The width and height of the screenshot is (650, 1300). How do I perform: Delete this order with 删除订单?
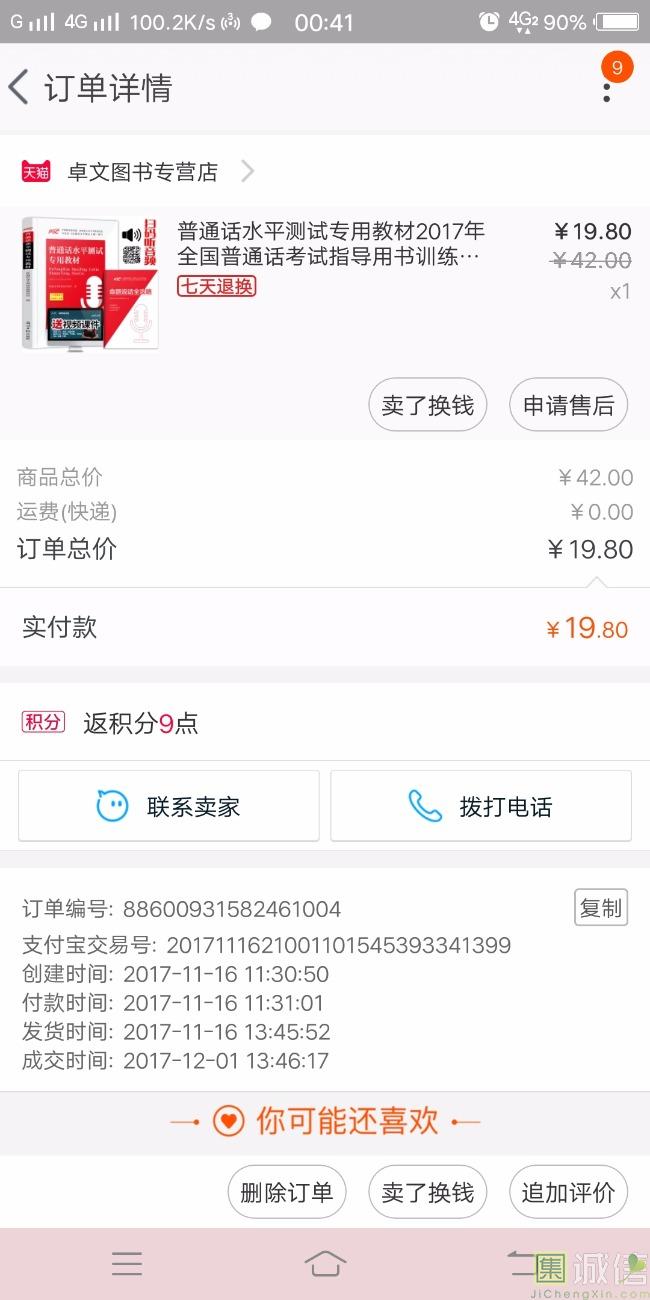pyautogui.click(x=287, y=1192)
